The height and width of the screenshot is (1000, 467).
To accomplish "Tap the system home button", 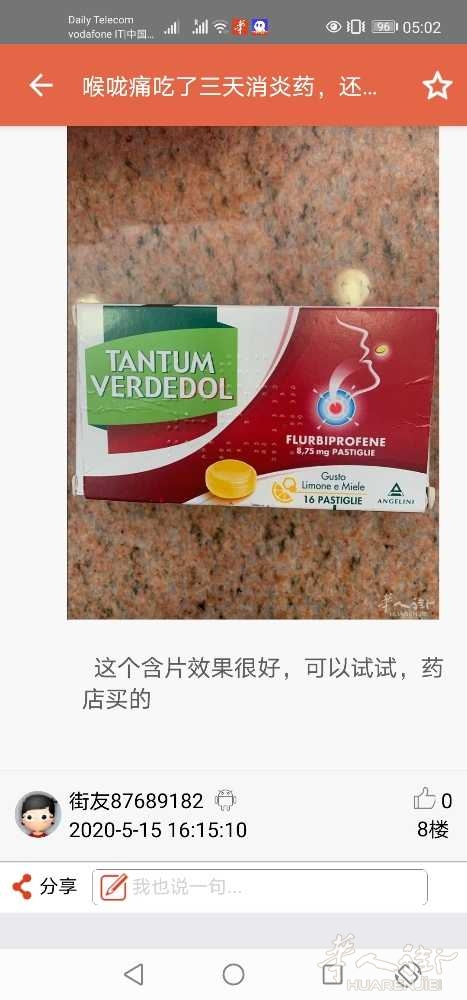I will point(234,974).
